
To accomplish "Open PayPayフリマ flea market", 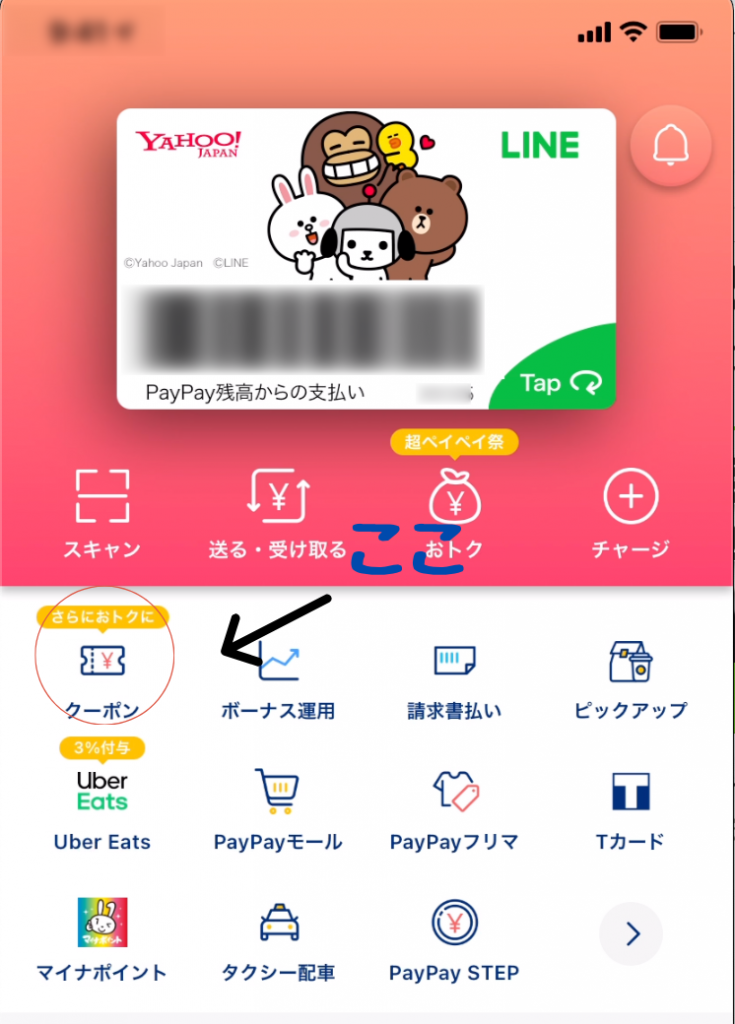I will (454, 805).
